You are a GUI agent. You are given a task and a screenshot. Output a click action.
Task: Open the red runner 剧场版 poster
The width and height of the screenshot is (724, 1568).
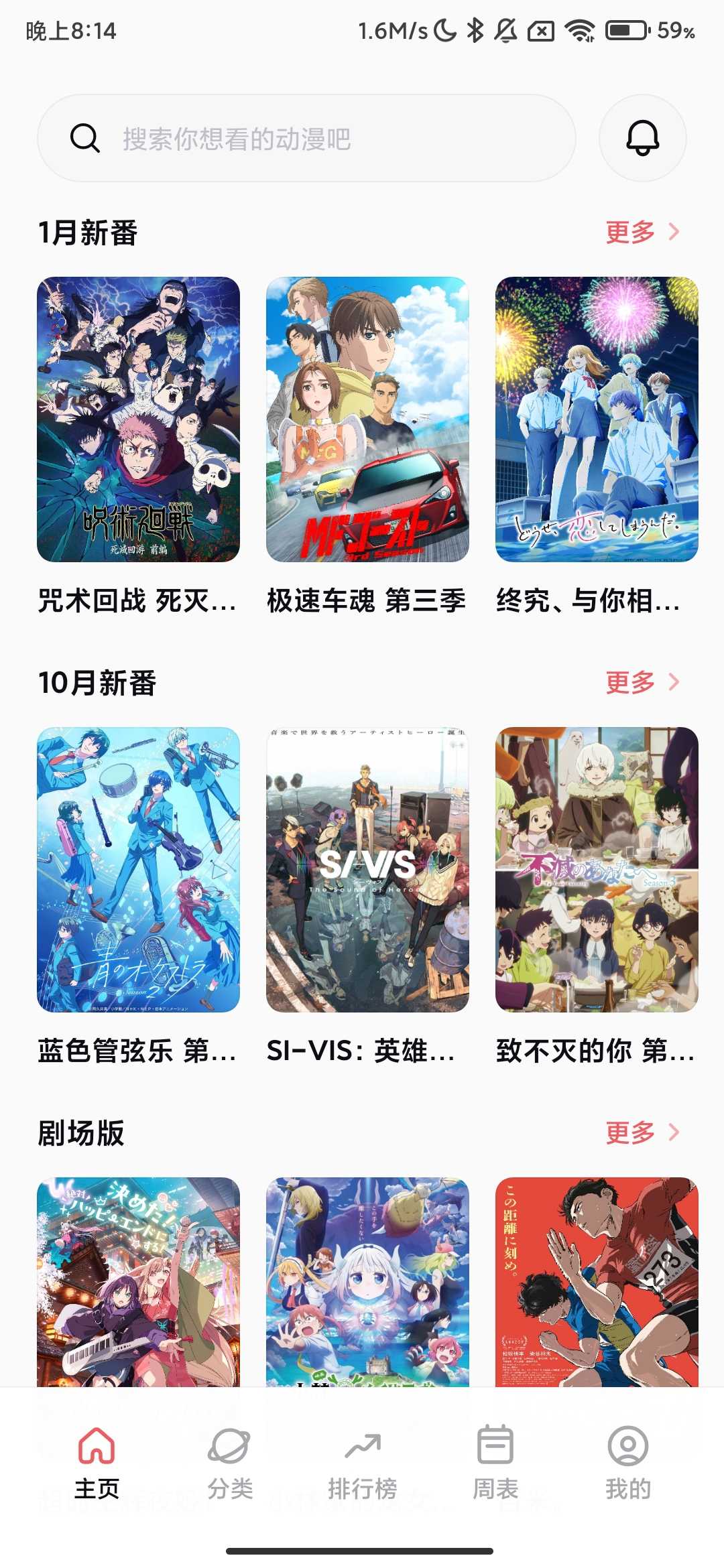[597, 1281]
